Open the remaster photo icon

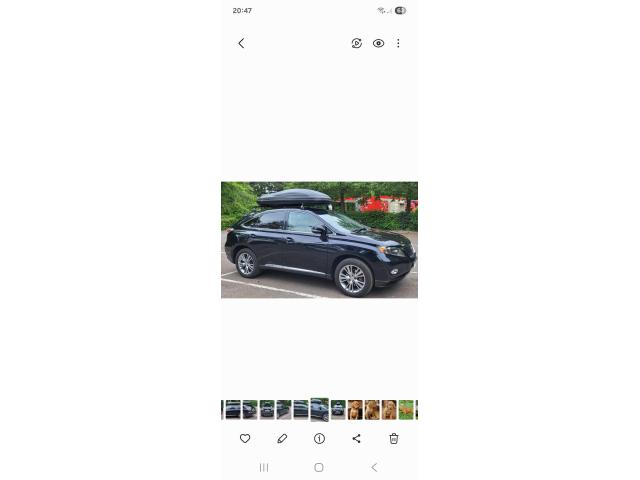(356, 43)
